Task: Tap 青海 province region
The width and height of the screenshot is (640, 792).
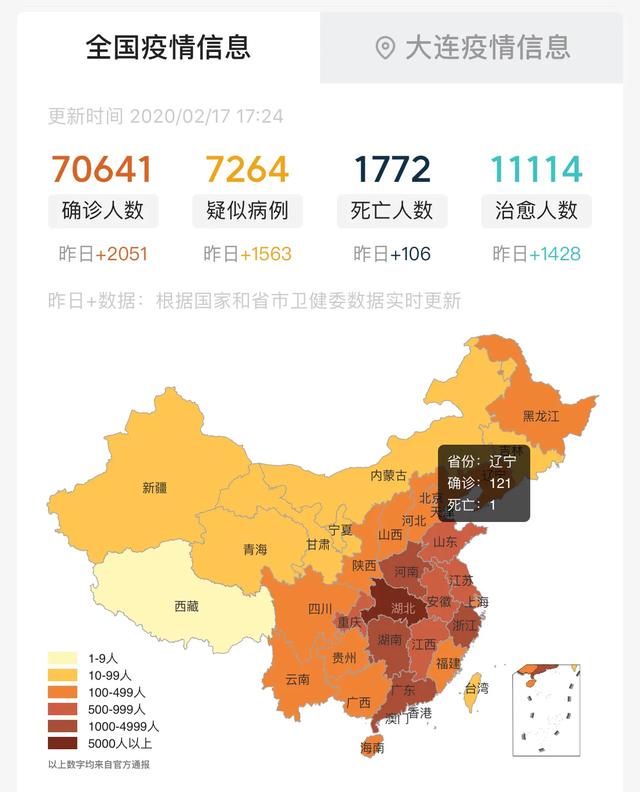Action: [x=254, y=549]
